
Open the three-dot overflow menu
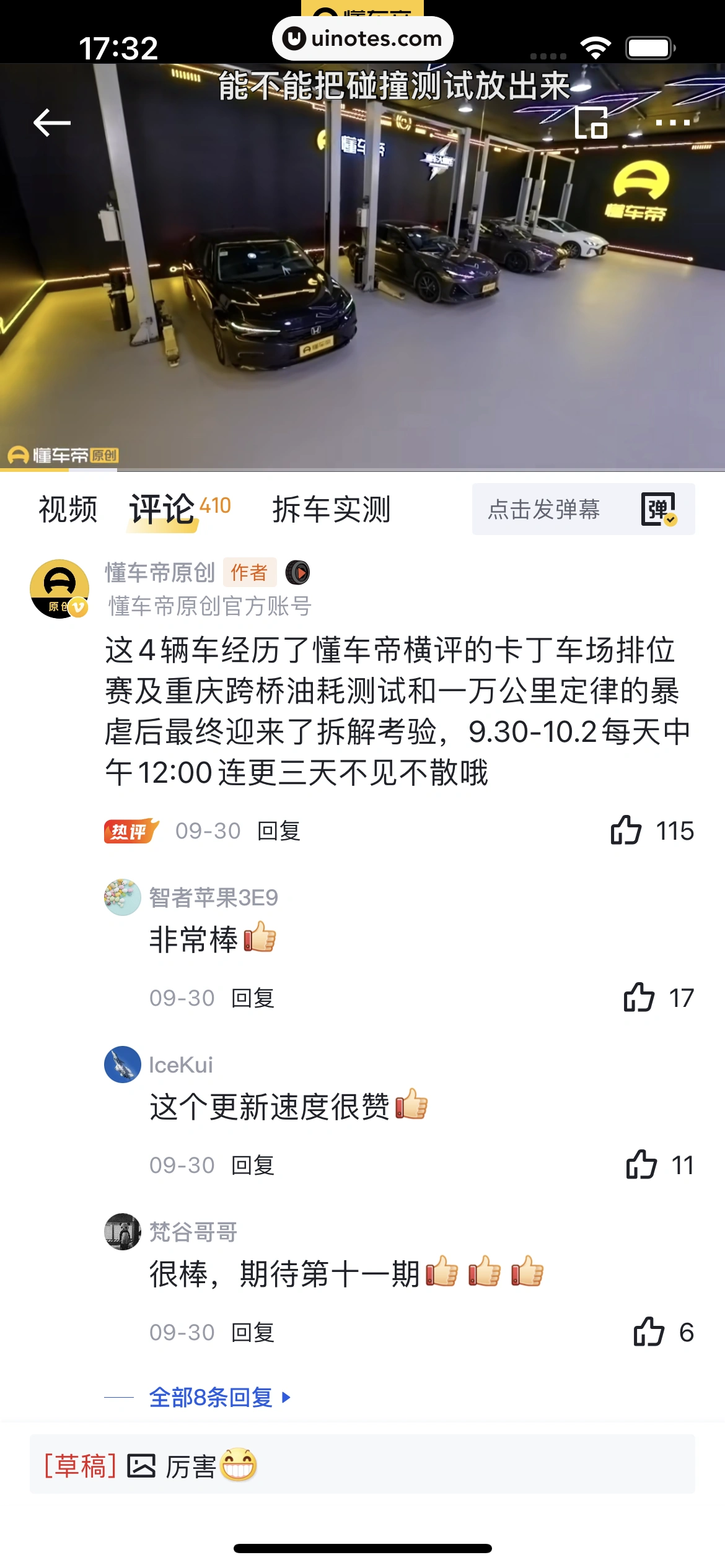point(673,123)
